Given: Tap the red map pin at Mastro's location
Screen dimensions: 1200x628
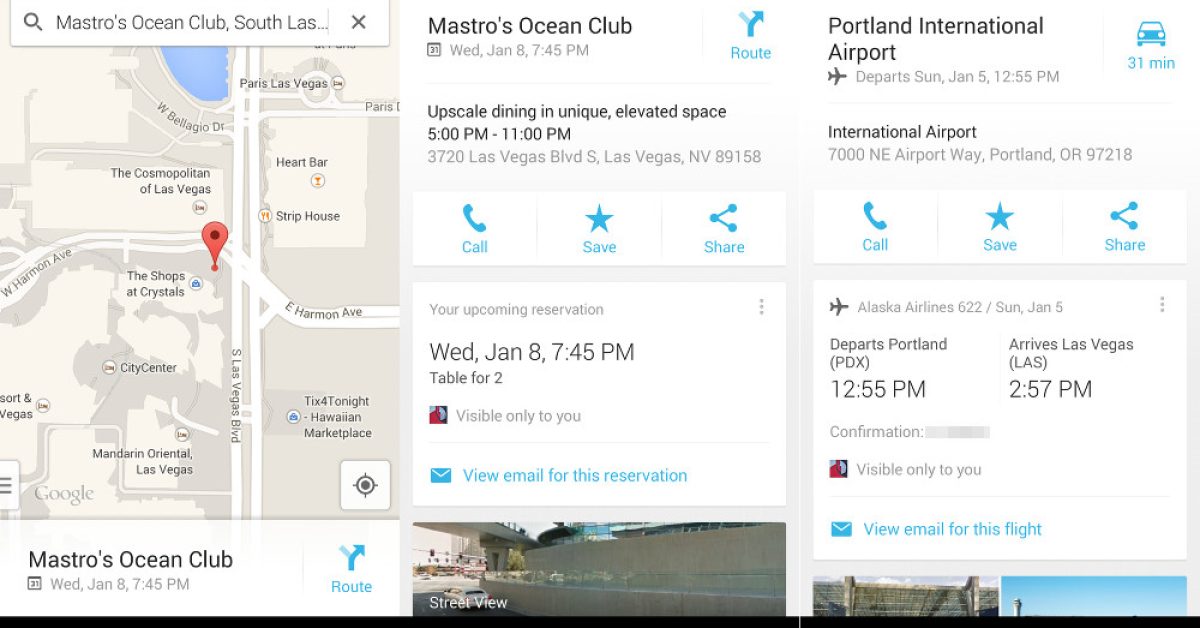Looking at the screenshot, I should click(x=215, y=242).
